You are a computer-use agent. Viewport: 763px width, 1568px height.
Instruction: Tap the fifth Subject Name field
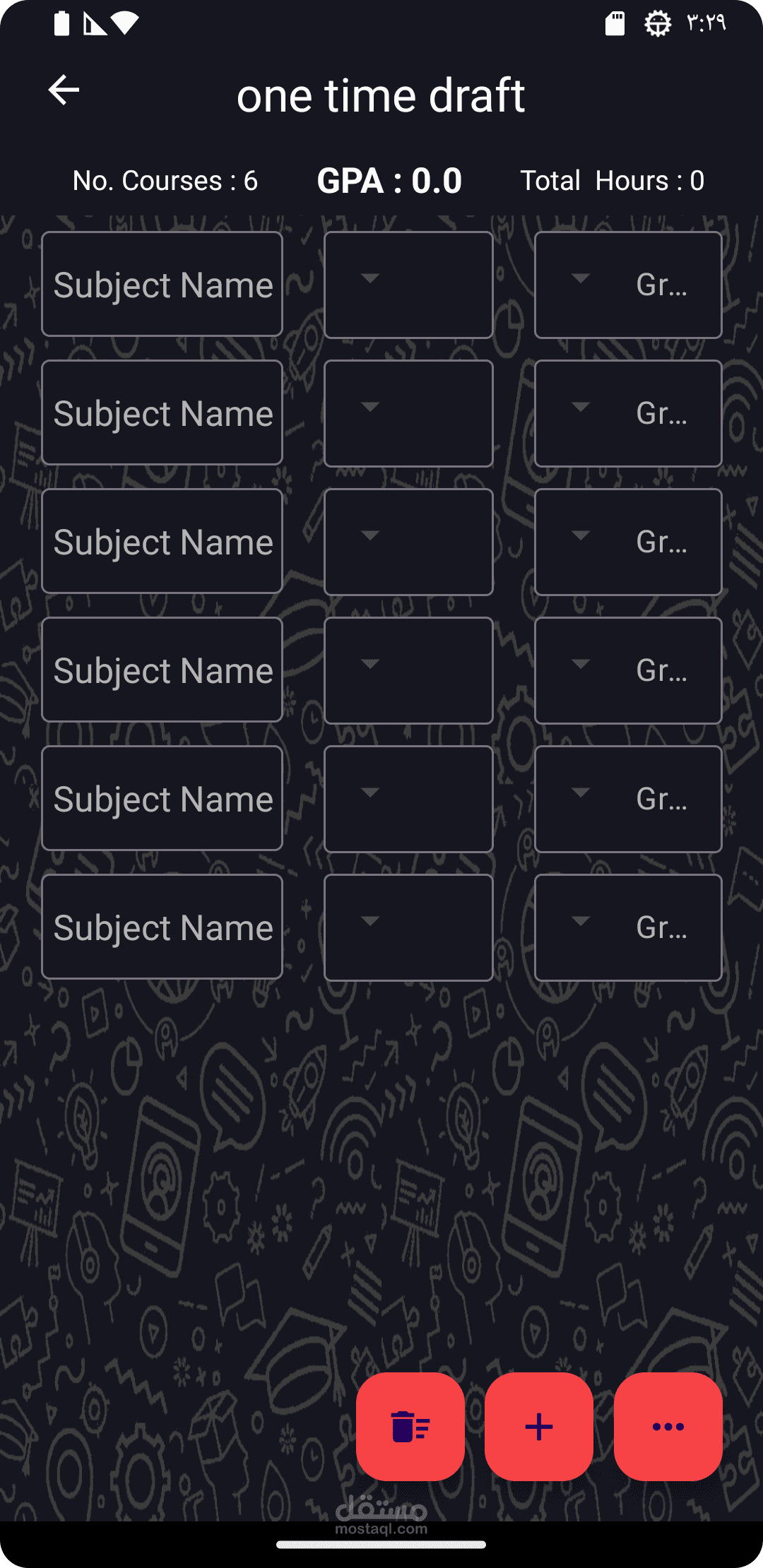click(x=162, y=799)
